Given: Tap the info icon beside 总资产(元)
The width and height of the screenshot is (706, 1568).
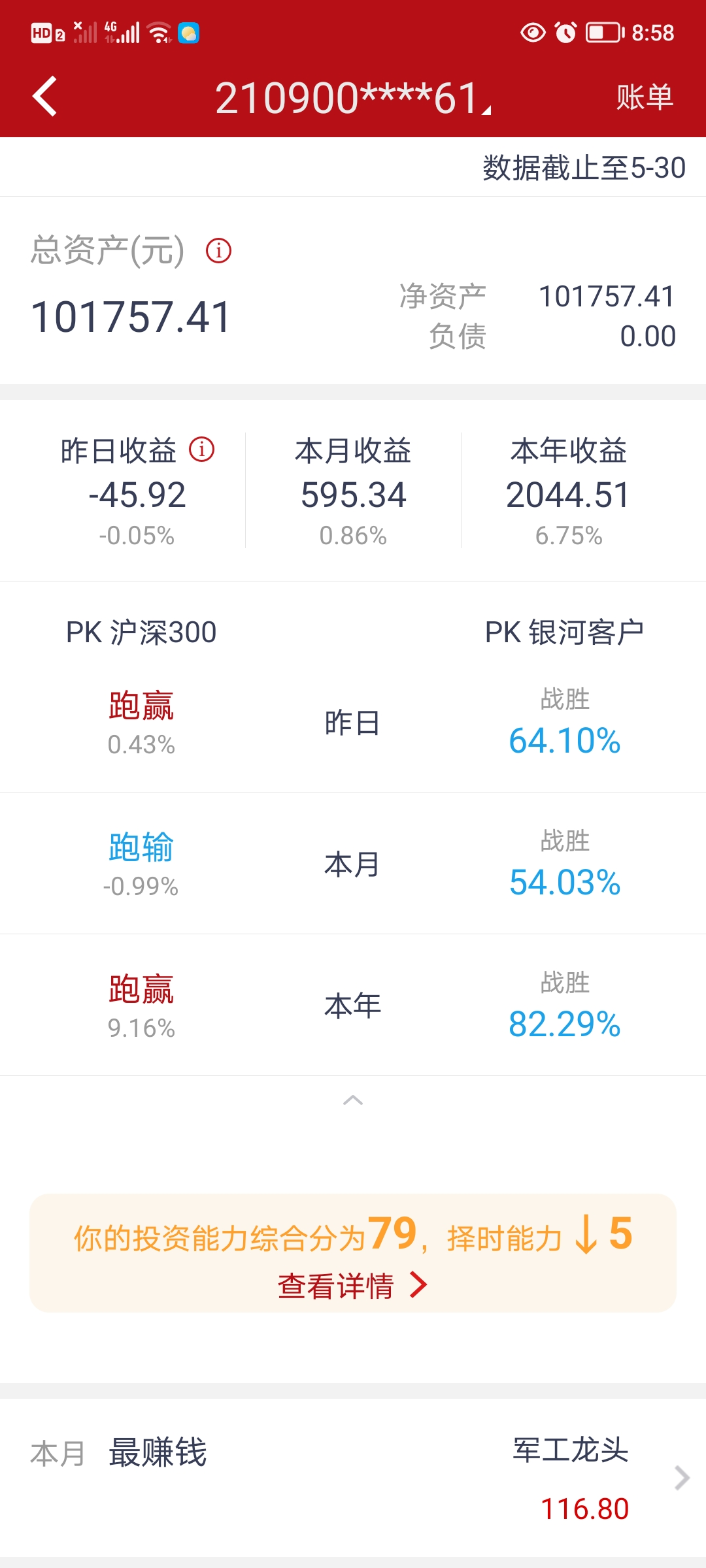Looking at the screenshot, I should pyautogui.click(x=218, y=250).
